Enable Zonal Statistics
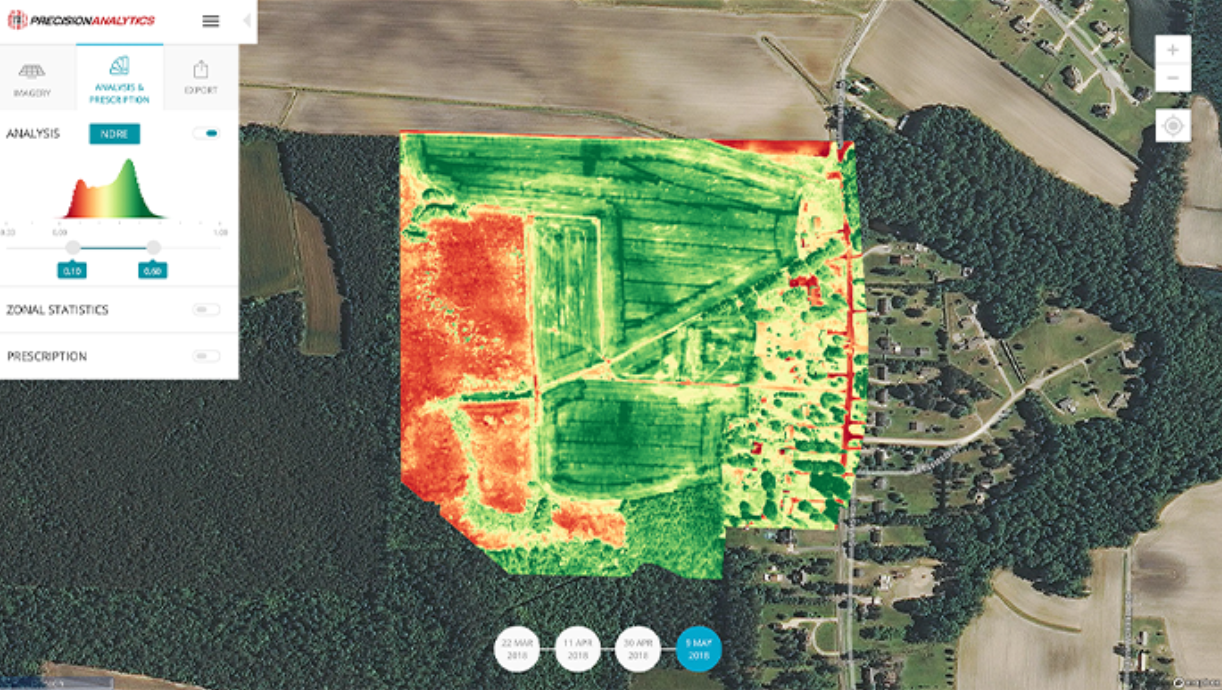Viewport: 1222px width, 690px height. pyautogui.click(x=207, y=310)
